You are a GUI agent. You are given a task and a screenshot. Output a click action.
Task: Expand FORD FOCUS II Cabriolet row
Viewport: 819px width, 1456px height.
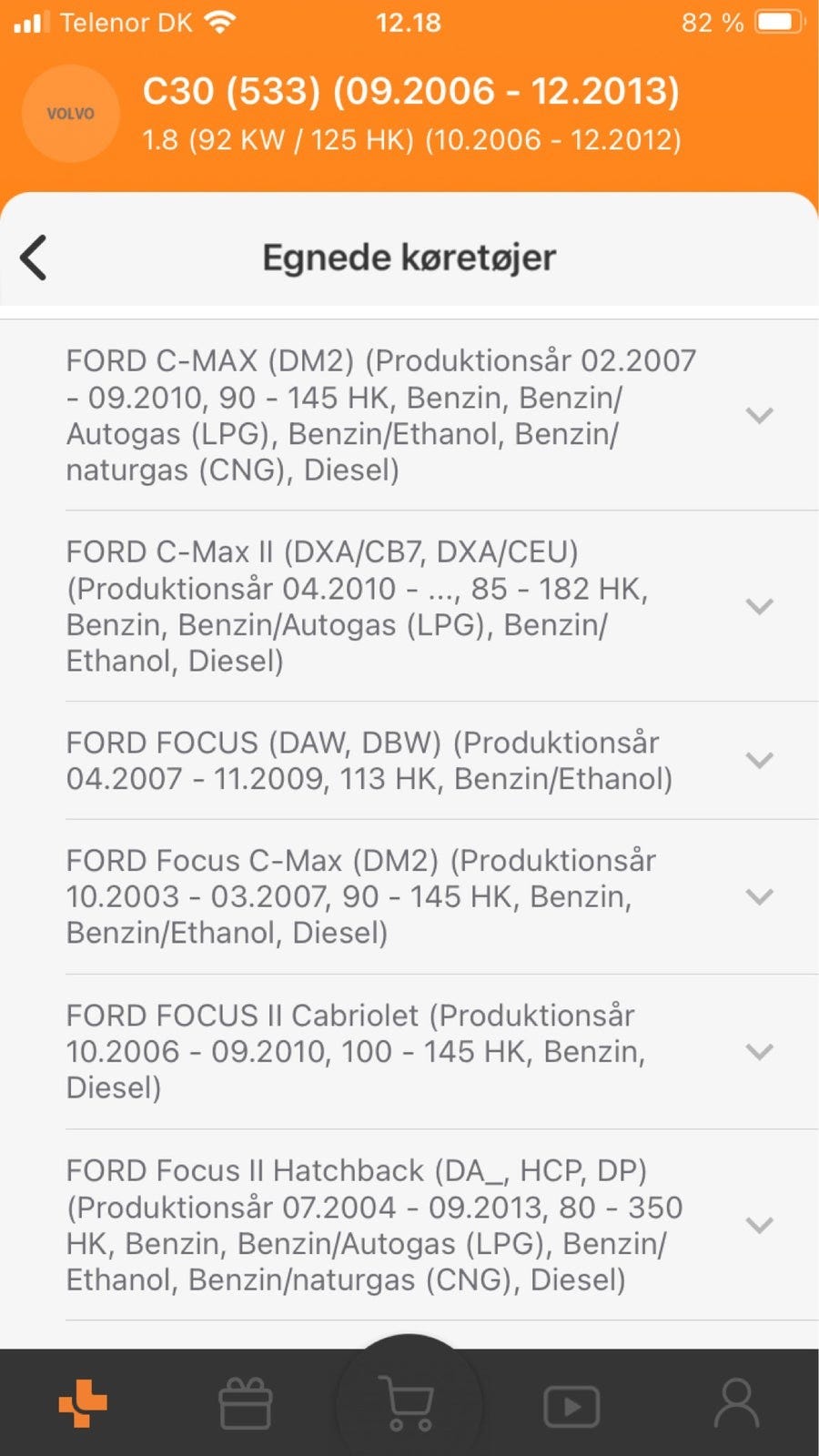coord(759,1051)
